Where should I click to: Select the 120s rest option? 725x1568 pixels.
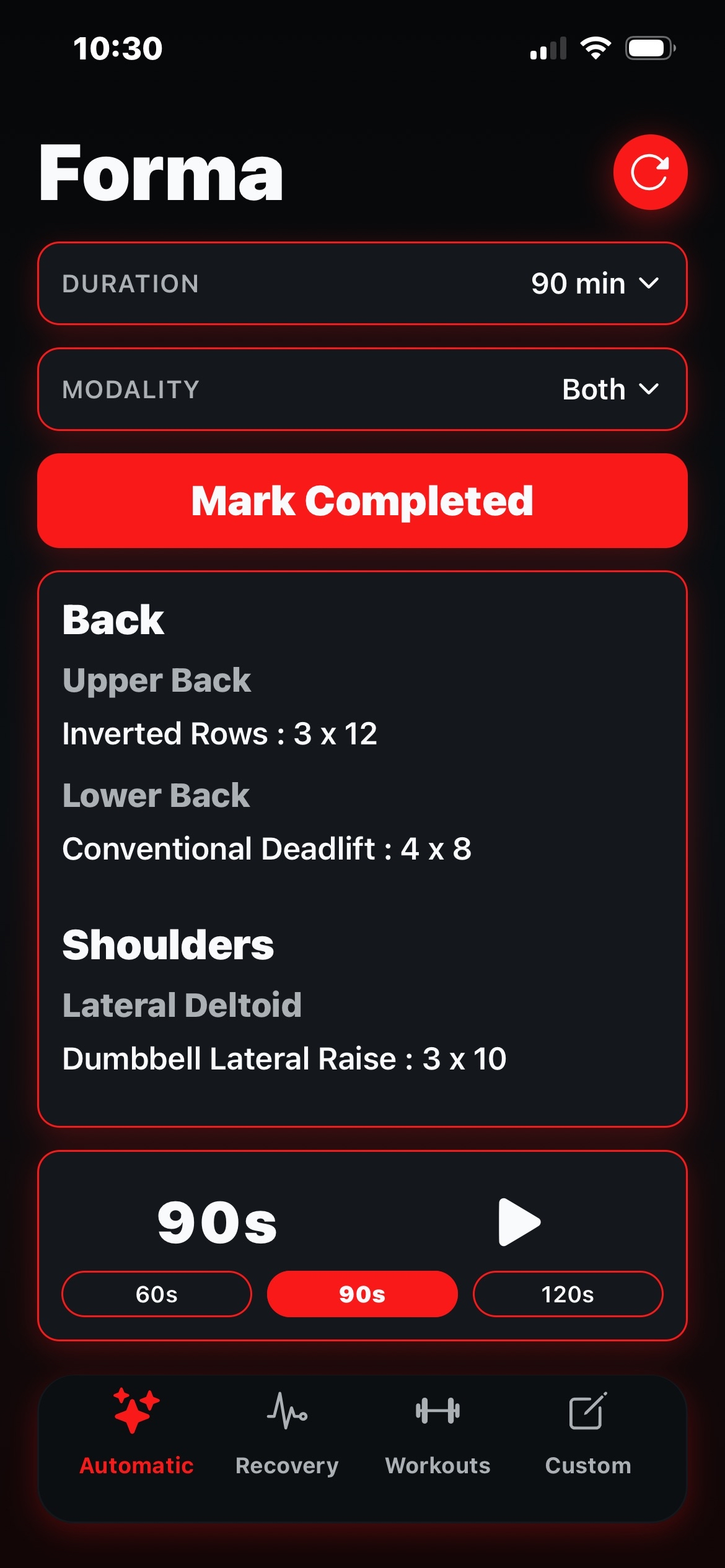568,1294
